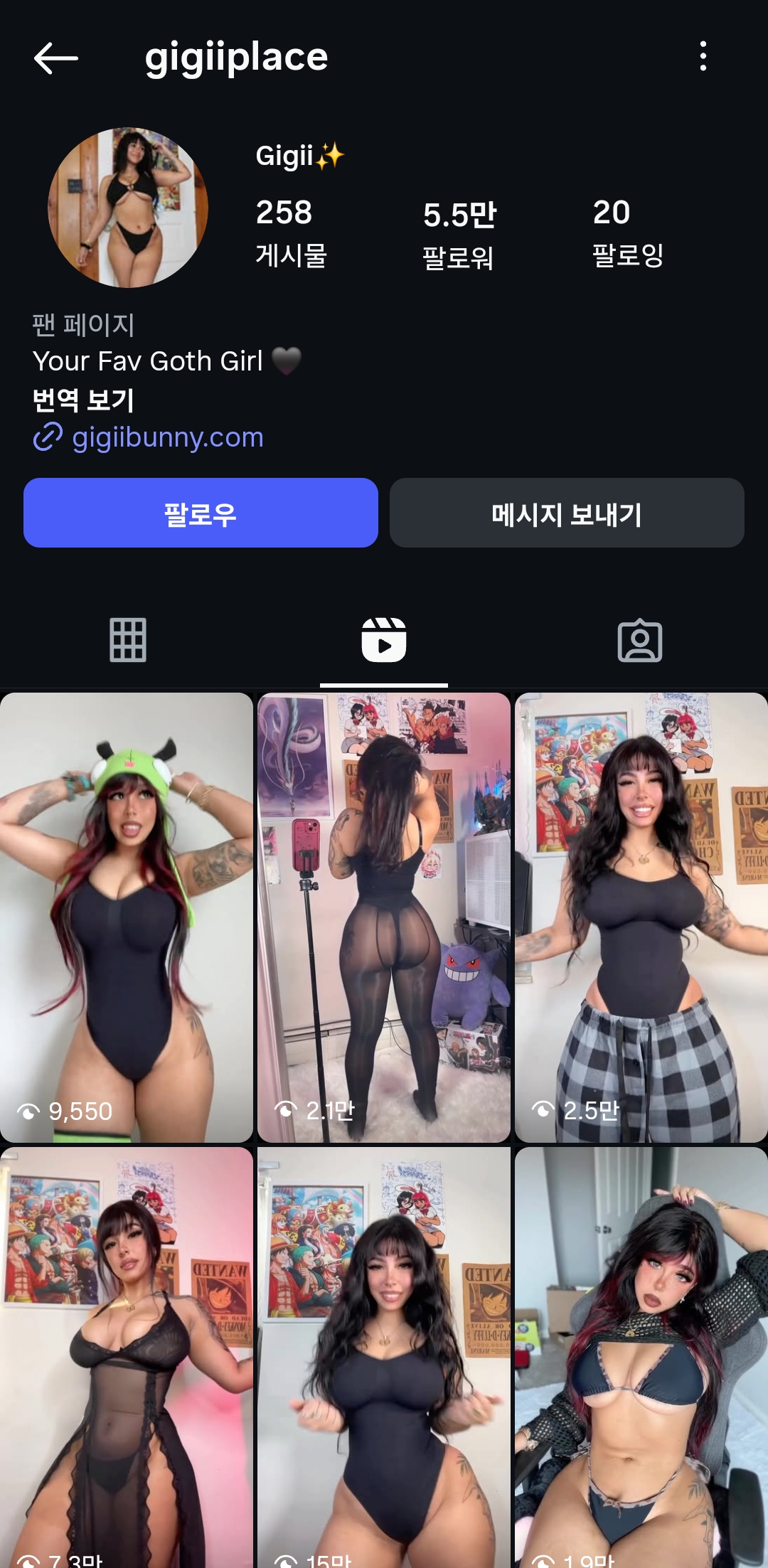Go back using the arrow icon
Screen dimensions: 768x1568
[x=55, y=58]
